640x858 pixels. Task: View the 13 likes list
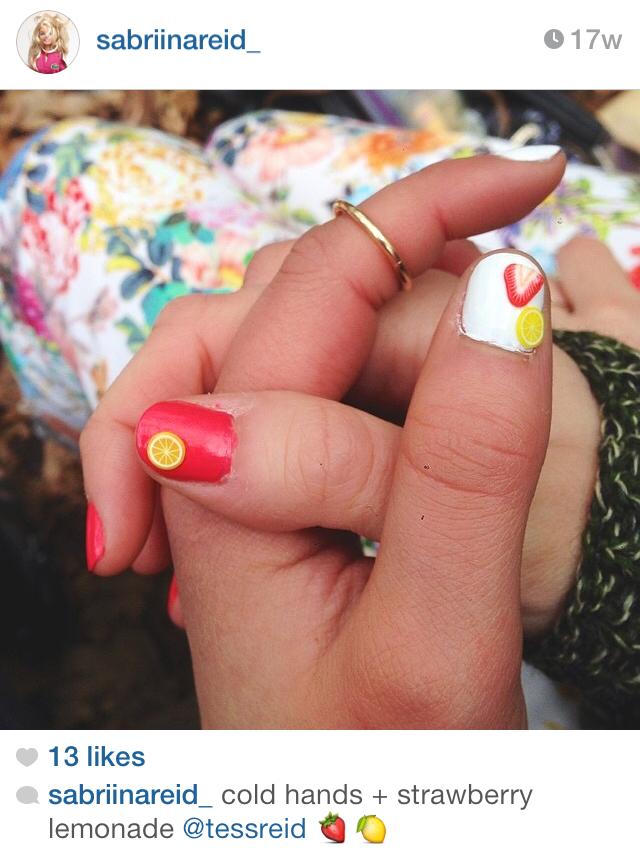pos(96,757)
